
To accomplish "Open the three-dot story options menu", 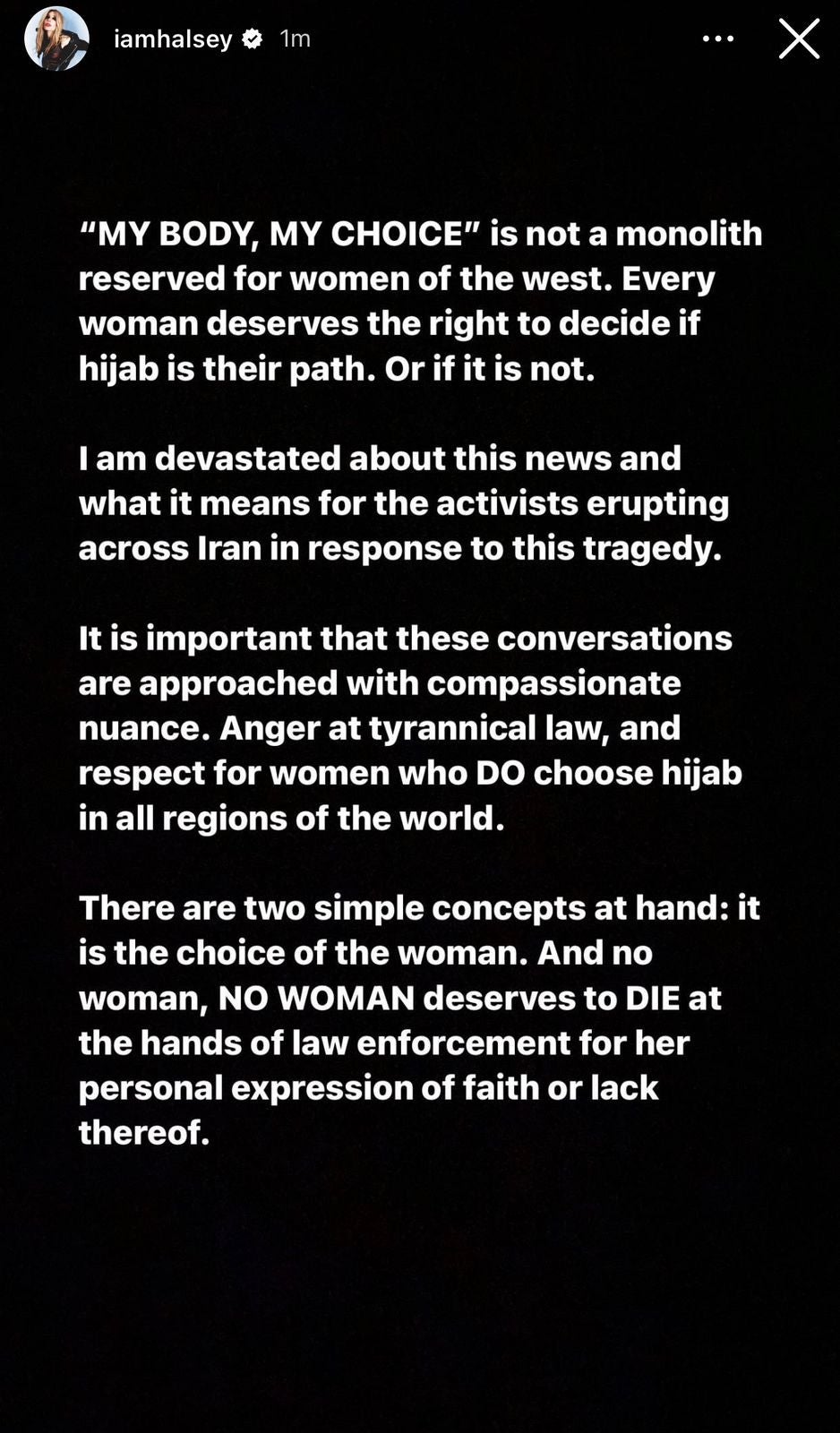I will (718, 39).
